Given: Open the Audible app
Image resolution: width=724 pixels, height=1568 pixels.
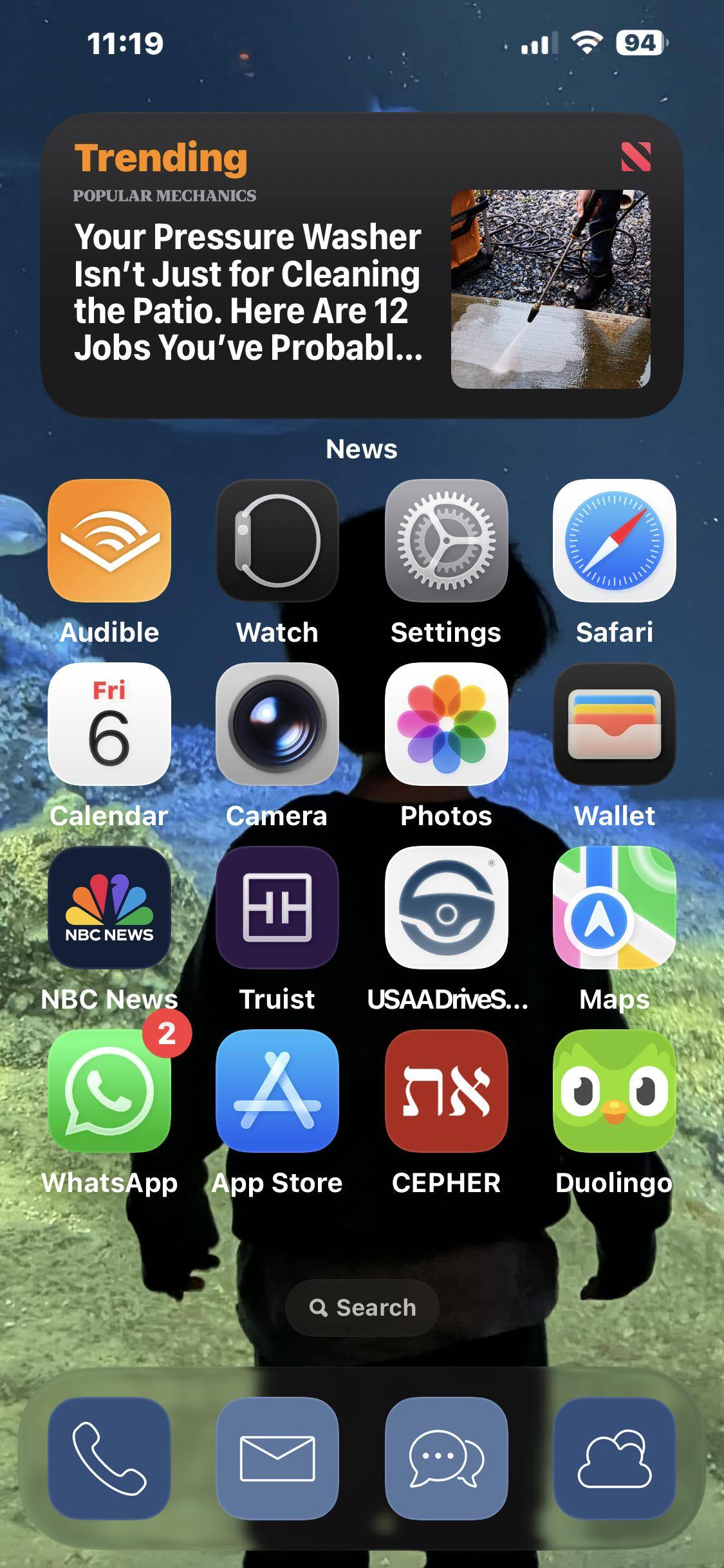Looking at the screenshot, I should [109, 541].
